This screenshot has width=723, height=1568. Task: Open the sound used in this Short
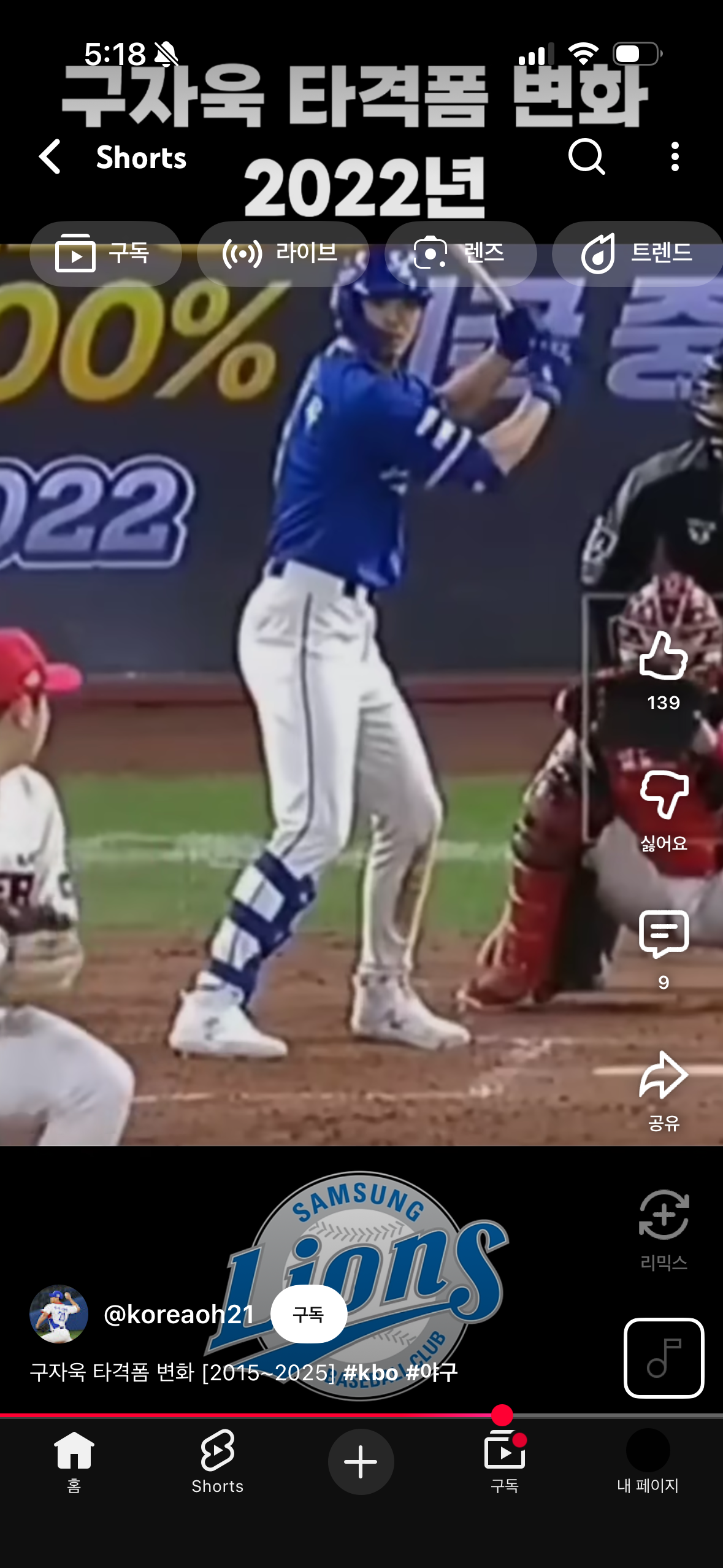(x=664, y=1358)
